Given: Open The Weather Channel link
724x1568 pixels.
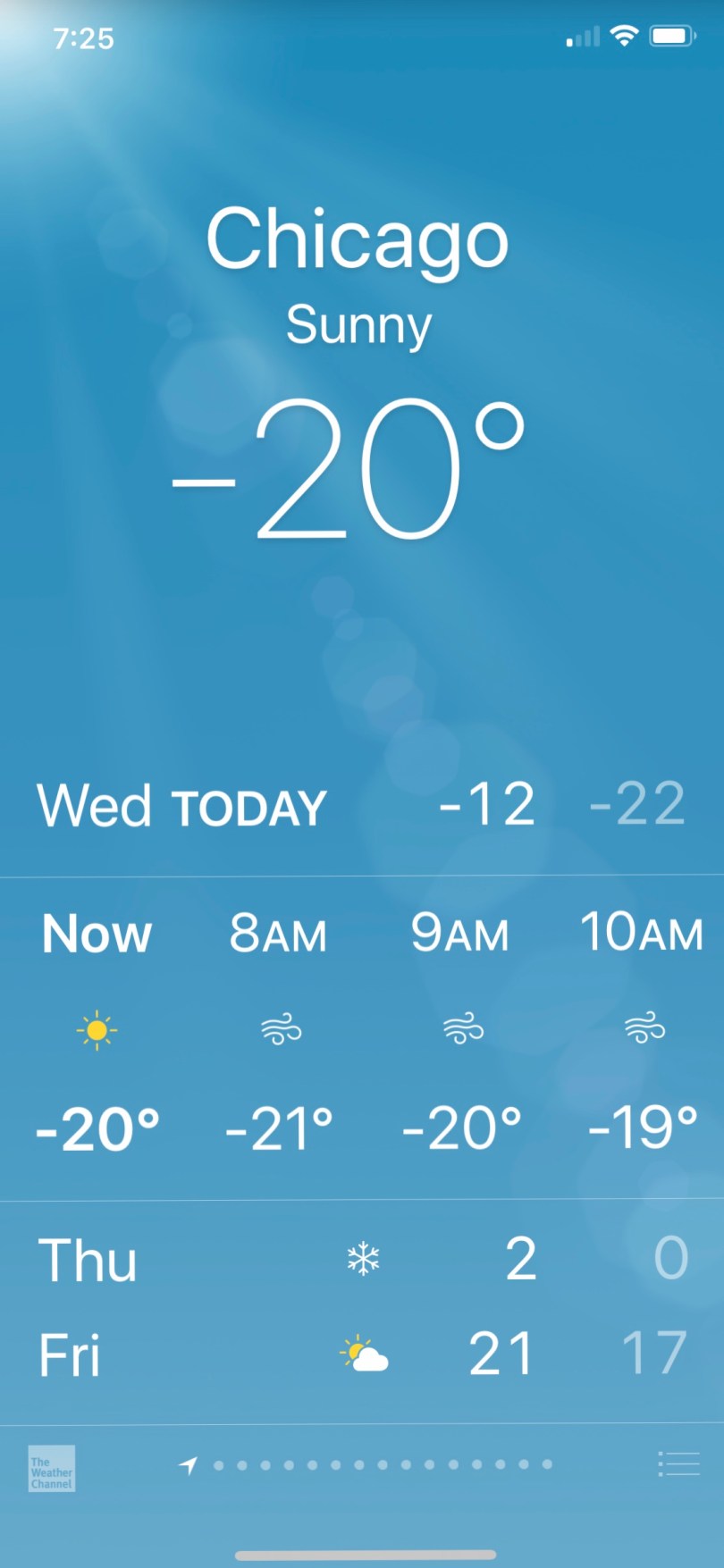Looking at the screenshot, I should pyautogui.click(x=51, y=1468).
